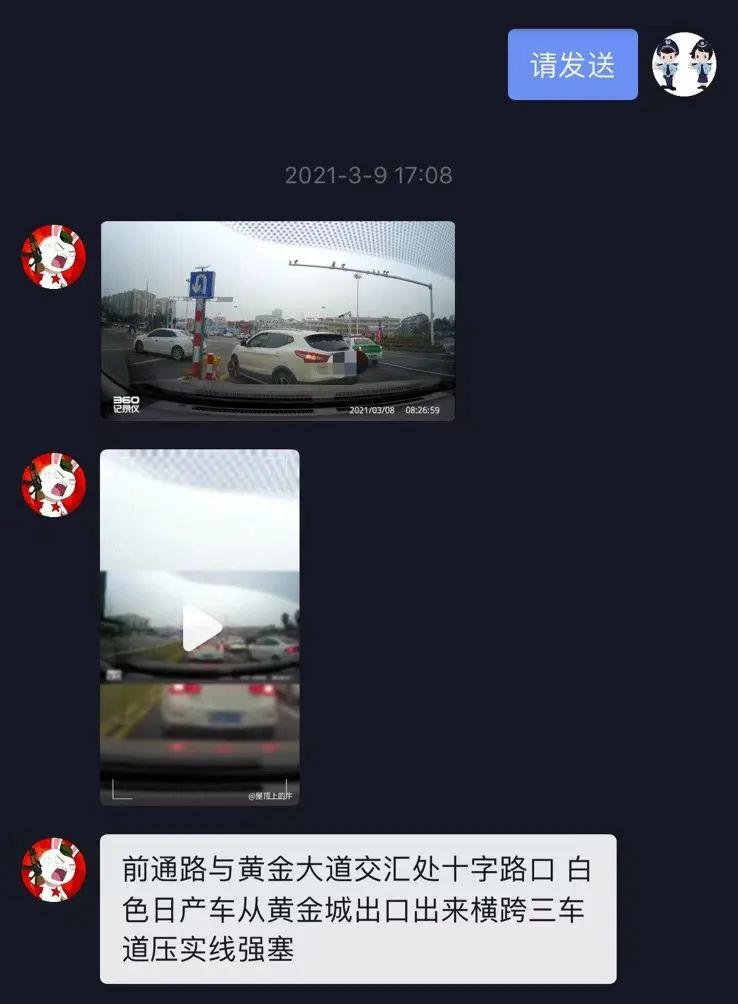The width and height of the screenshot is (738, 1004).
Task: Tap sender avatar next to 前通路 text message
Action: click(54, 870)
